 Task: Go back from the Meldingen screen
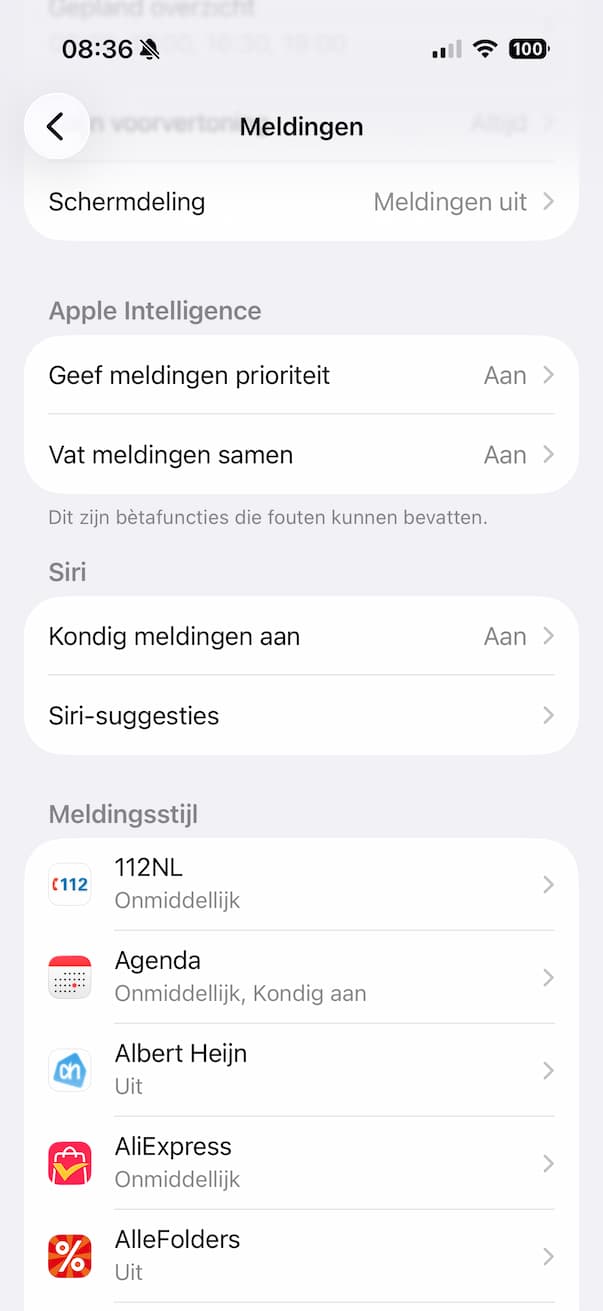coord(56,126)
